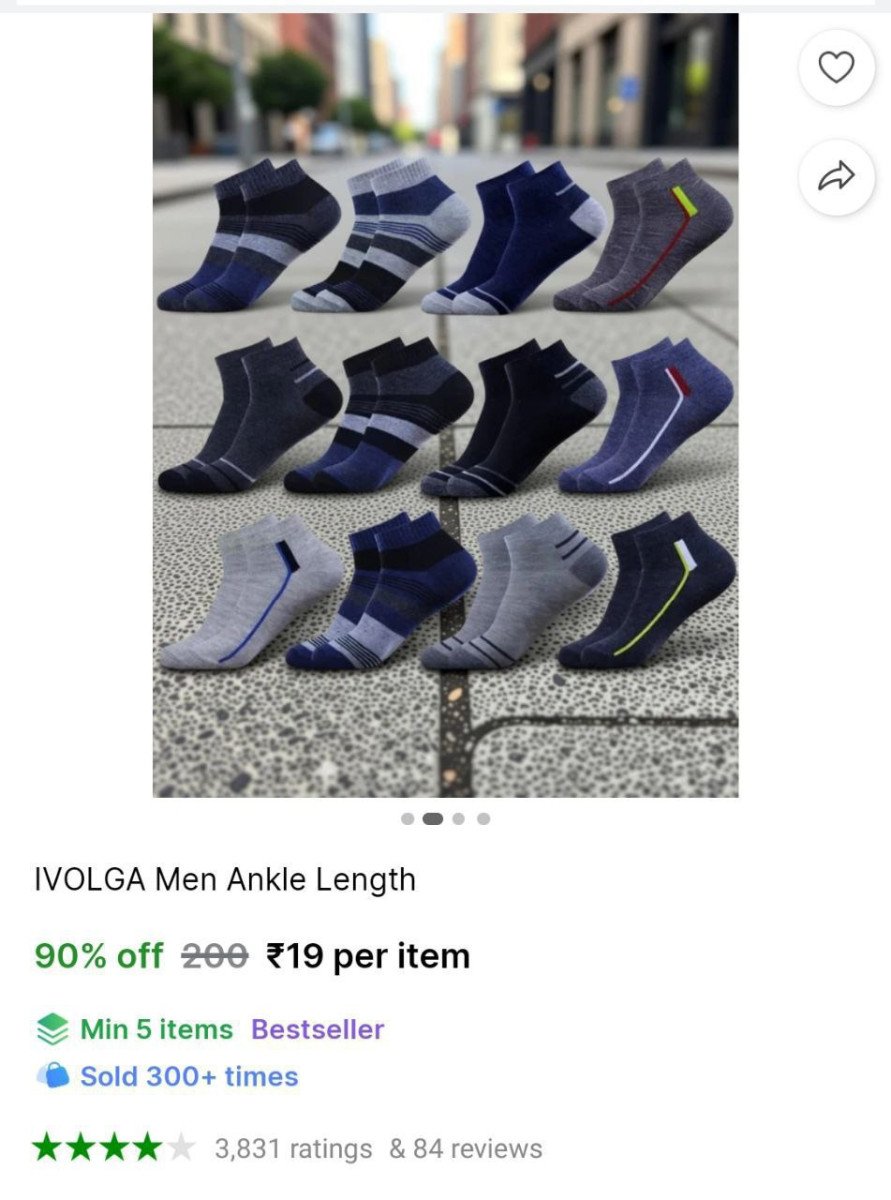Share this IVOLGA socks product

(836, 177)
